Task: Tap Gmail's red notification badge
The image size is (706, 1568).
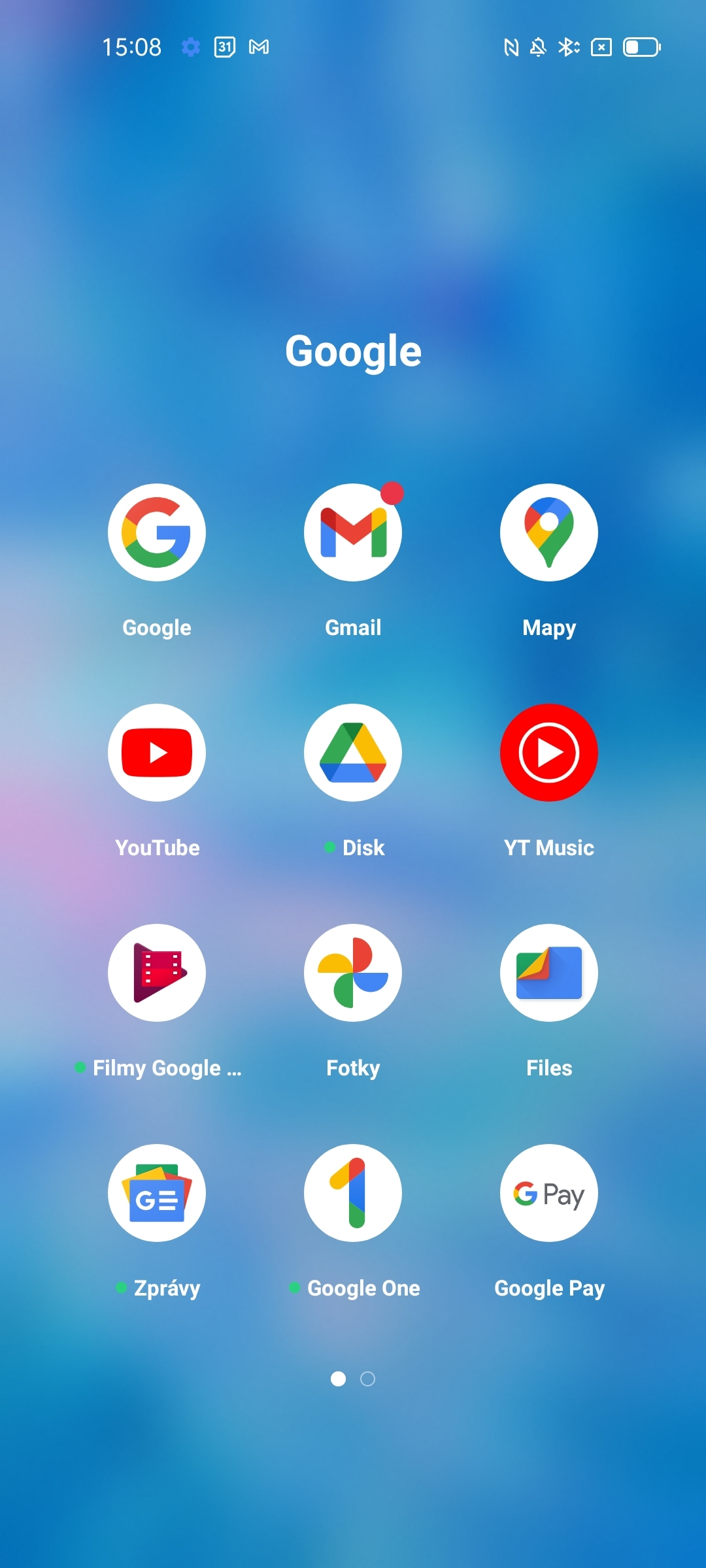Action: click(392, 493)
